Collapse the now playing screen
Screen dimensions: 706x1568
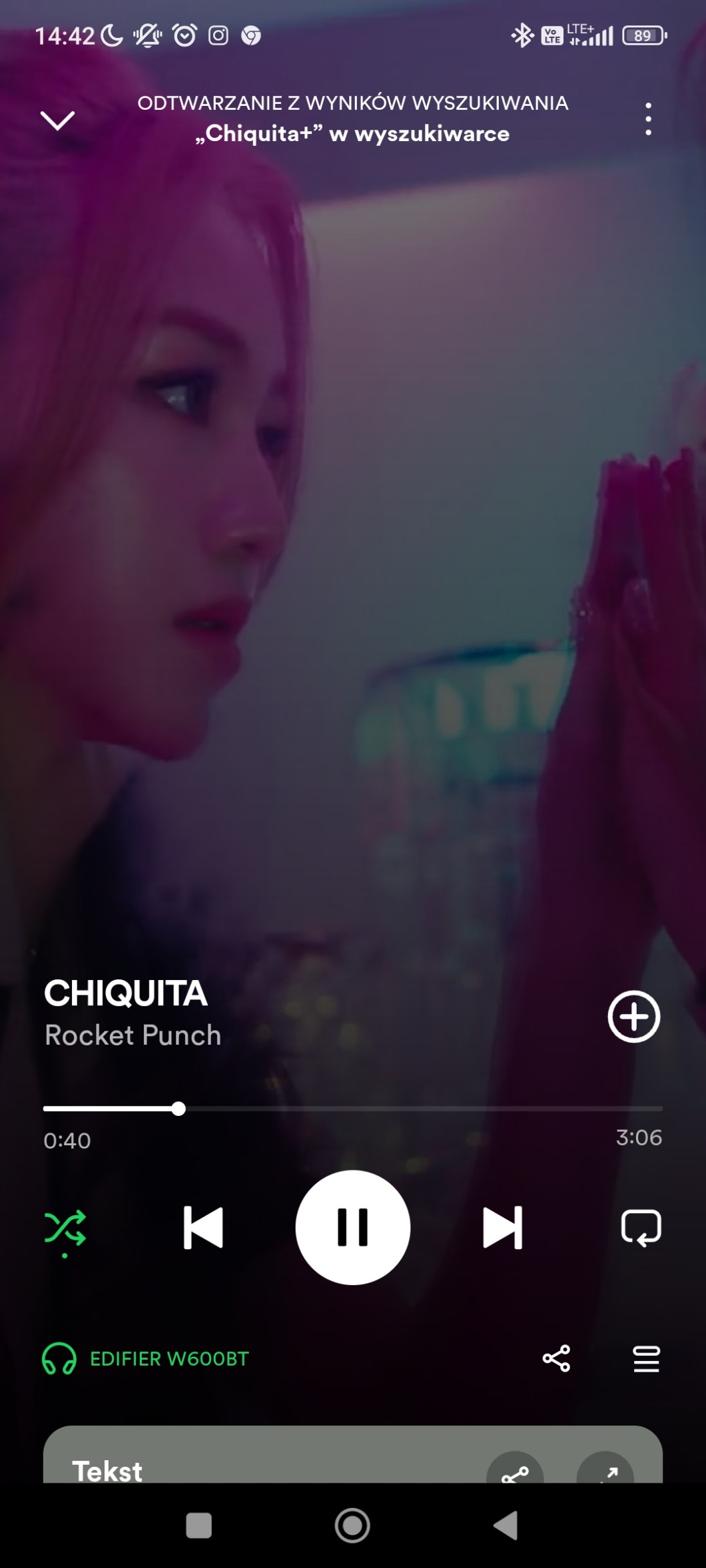click(58, 121)
